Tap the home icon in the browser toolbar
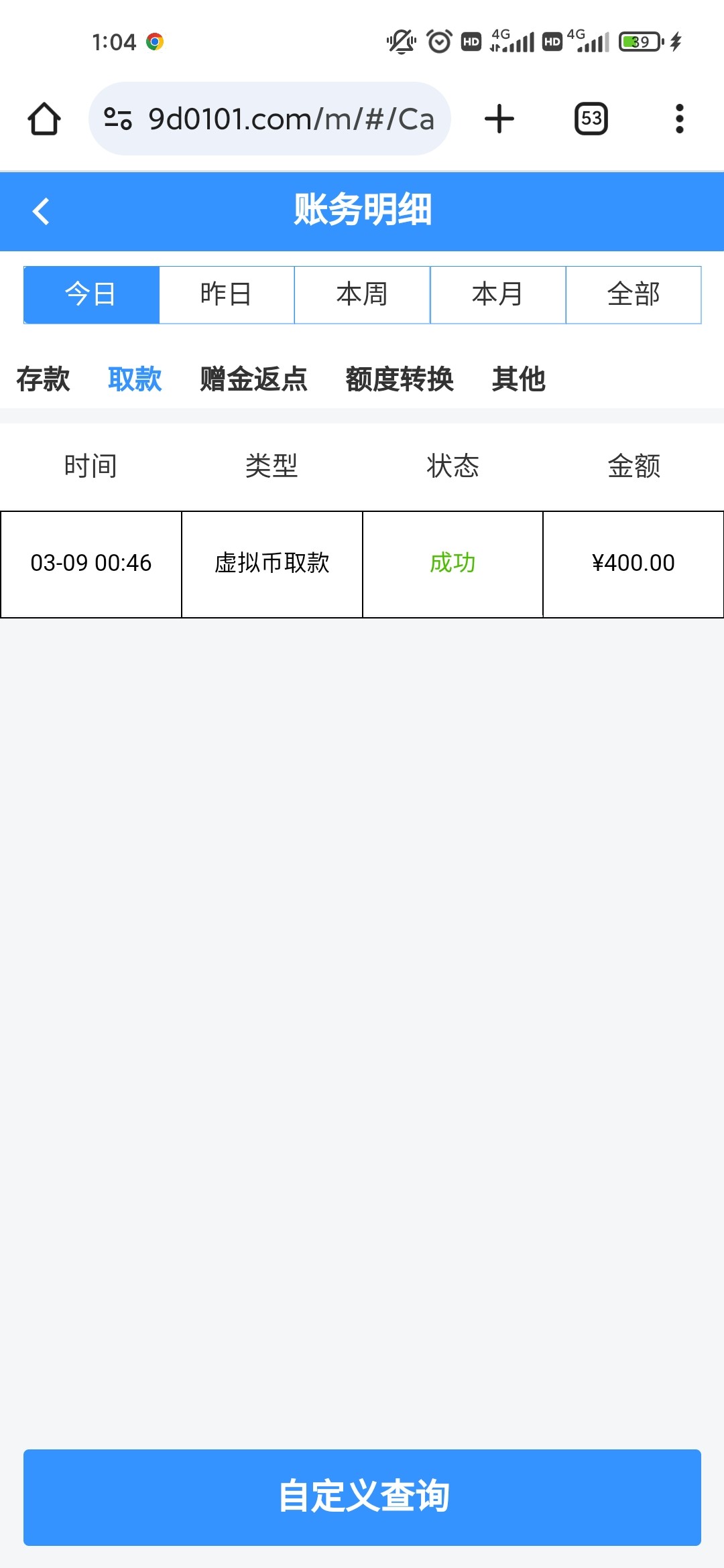The height and width of the screenshot is (1568, 724). pyautogui.click(x=43, y=118)
